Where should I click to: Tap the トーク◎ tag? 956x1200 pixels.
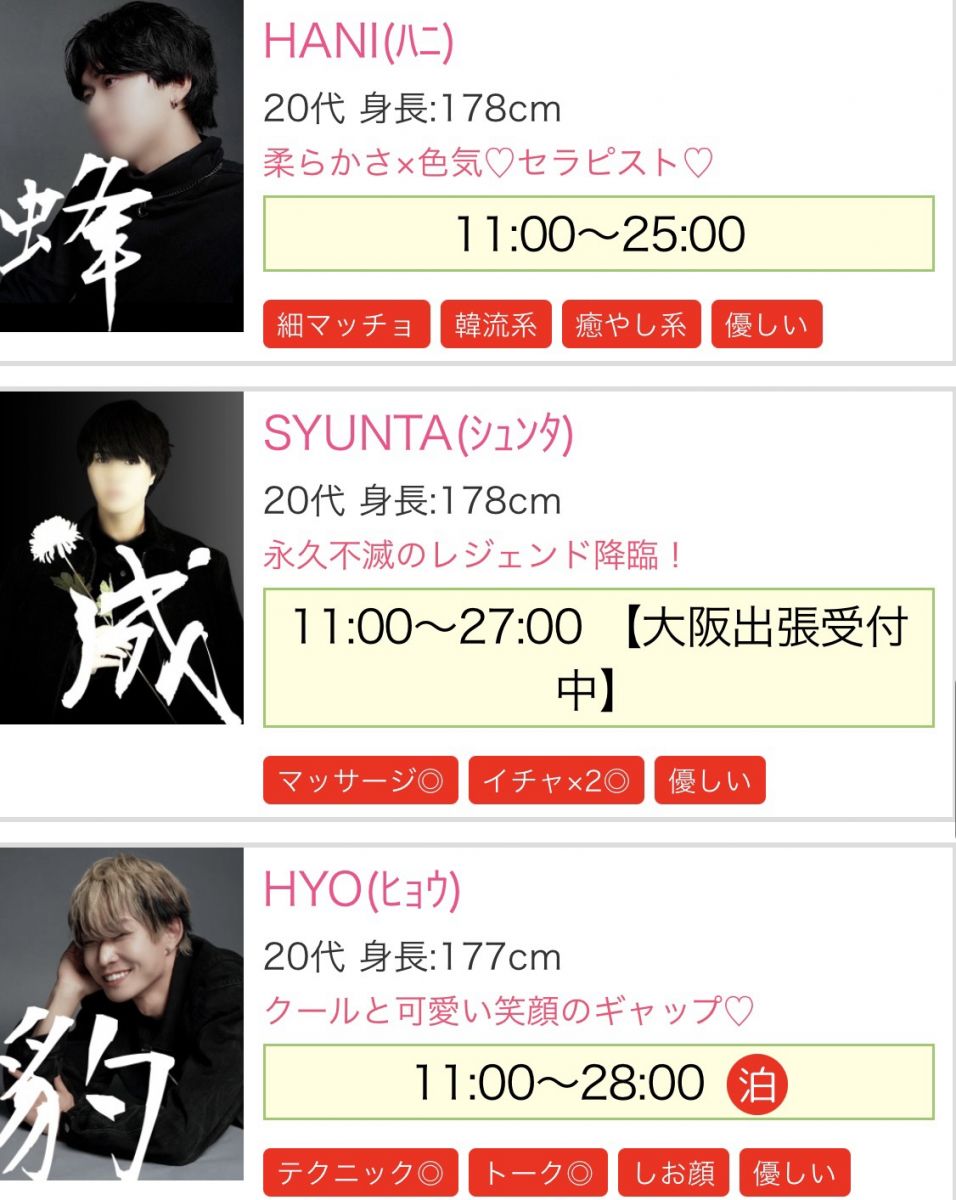538,1173
